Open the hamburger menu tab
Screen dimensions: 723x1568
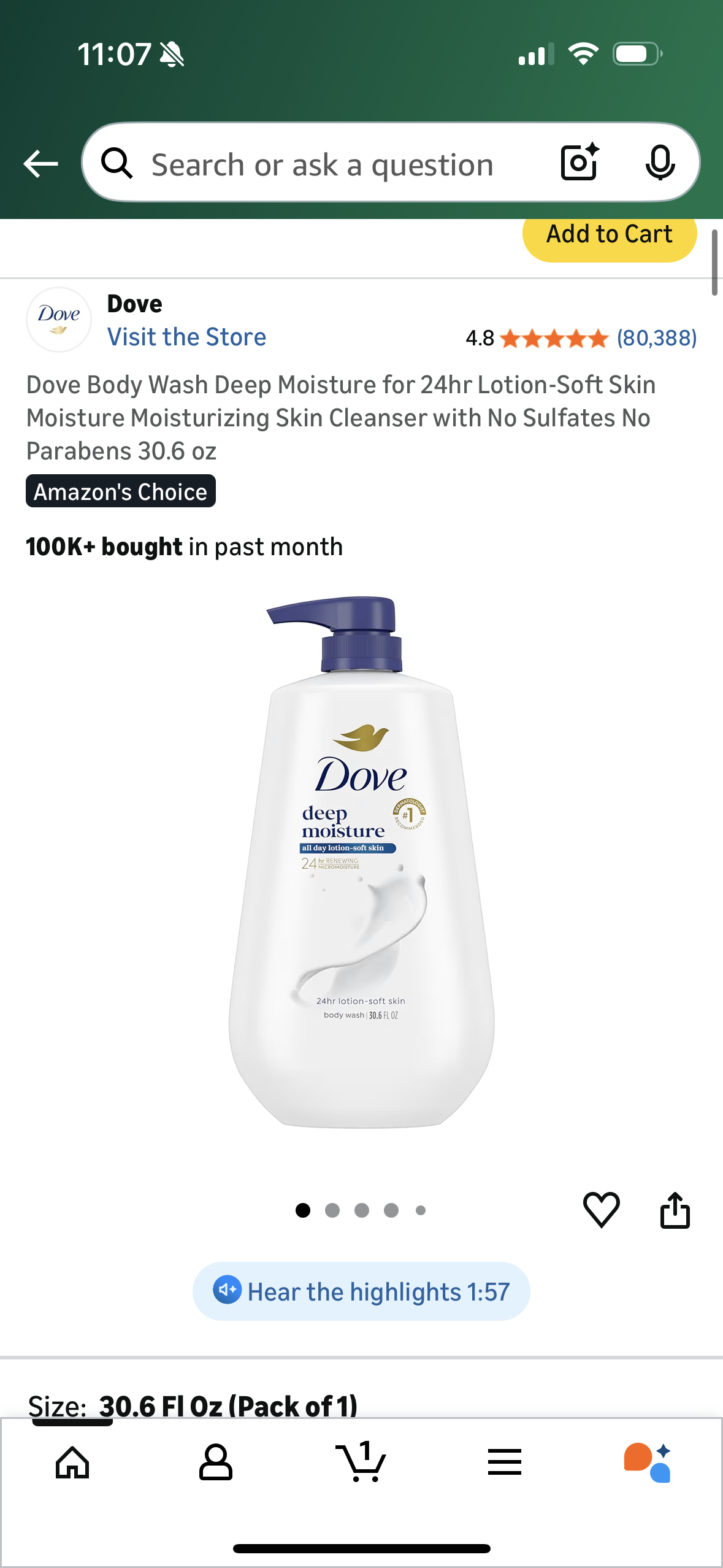(x=504, y=1462)
